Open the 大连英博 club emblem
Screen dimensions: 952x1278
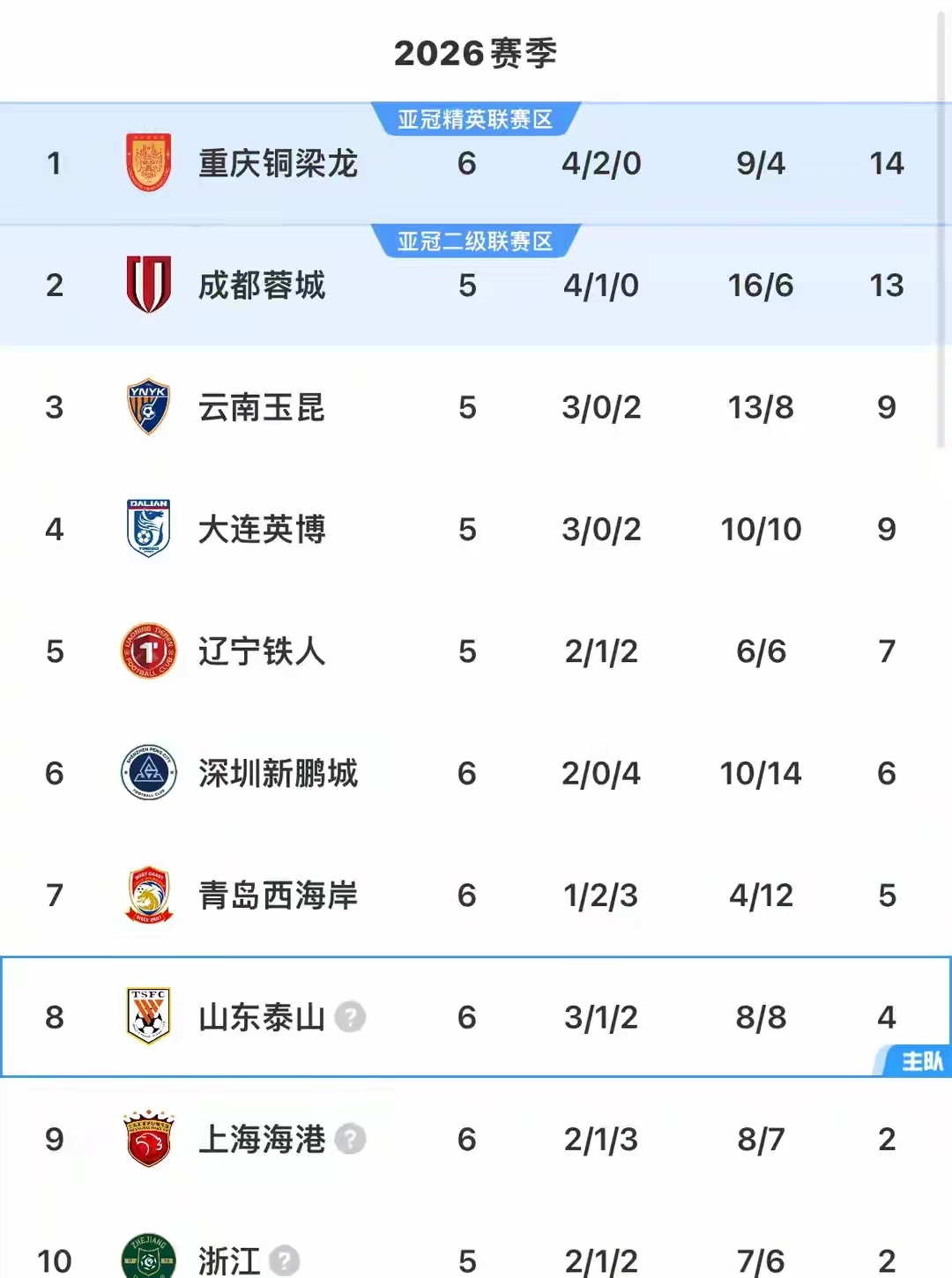coord(148,530)
